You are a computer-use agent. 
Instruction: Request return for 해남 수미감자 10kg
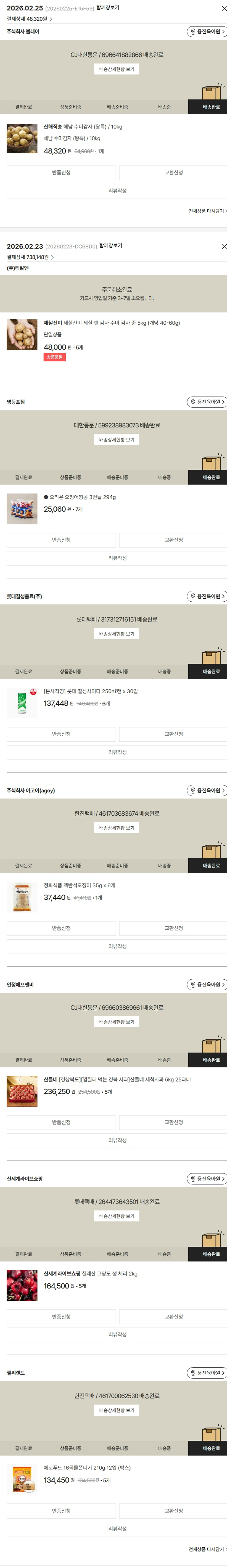coord(61,173)
